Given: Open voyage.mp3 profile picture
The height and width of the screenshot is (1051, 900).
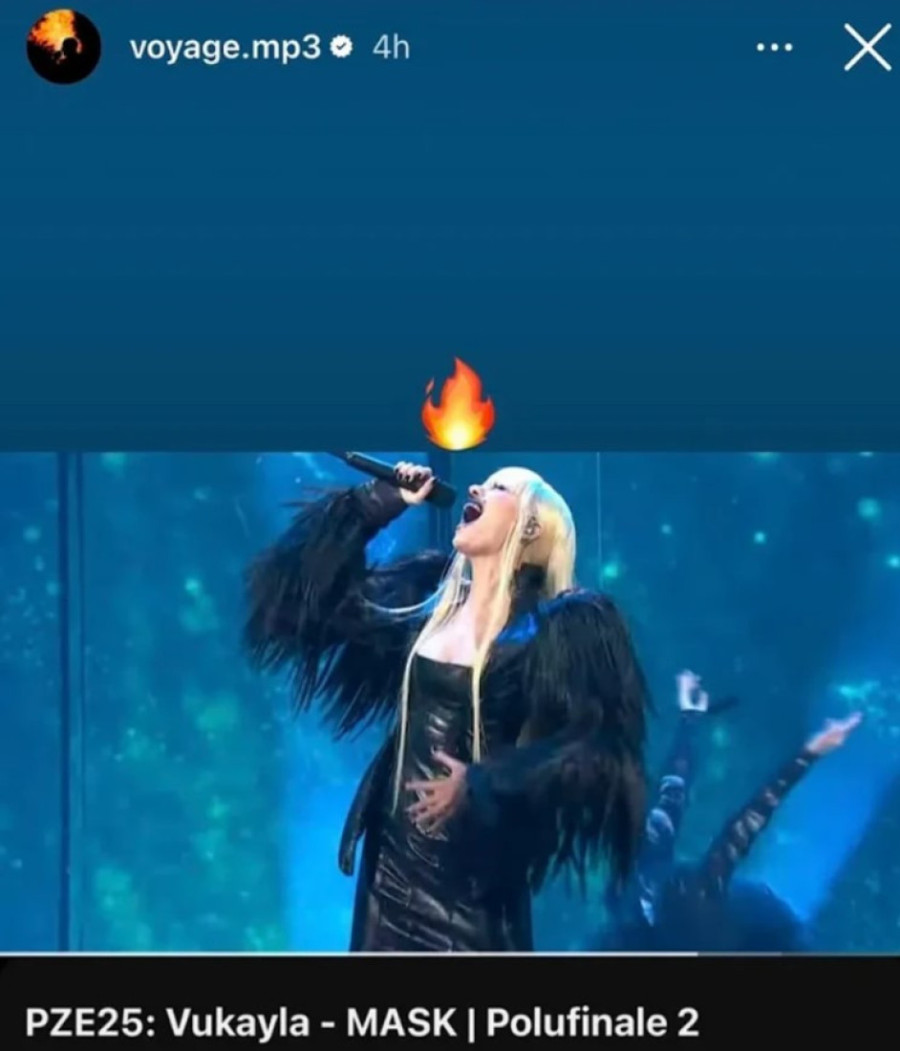Looking at the screenshot, I should coord(63,47).
